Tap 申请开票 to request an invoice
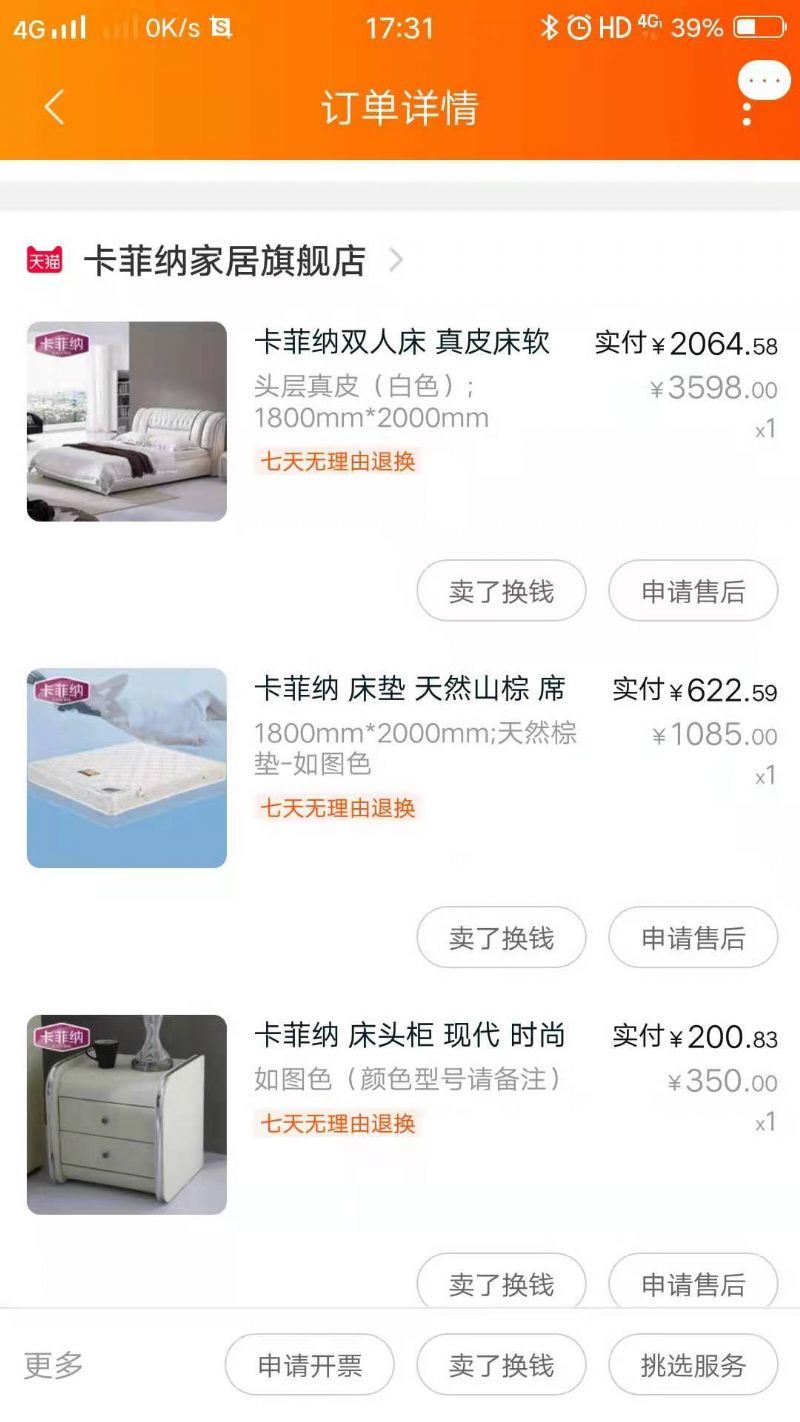 point(310,1365)
